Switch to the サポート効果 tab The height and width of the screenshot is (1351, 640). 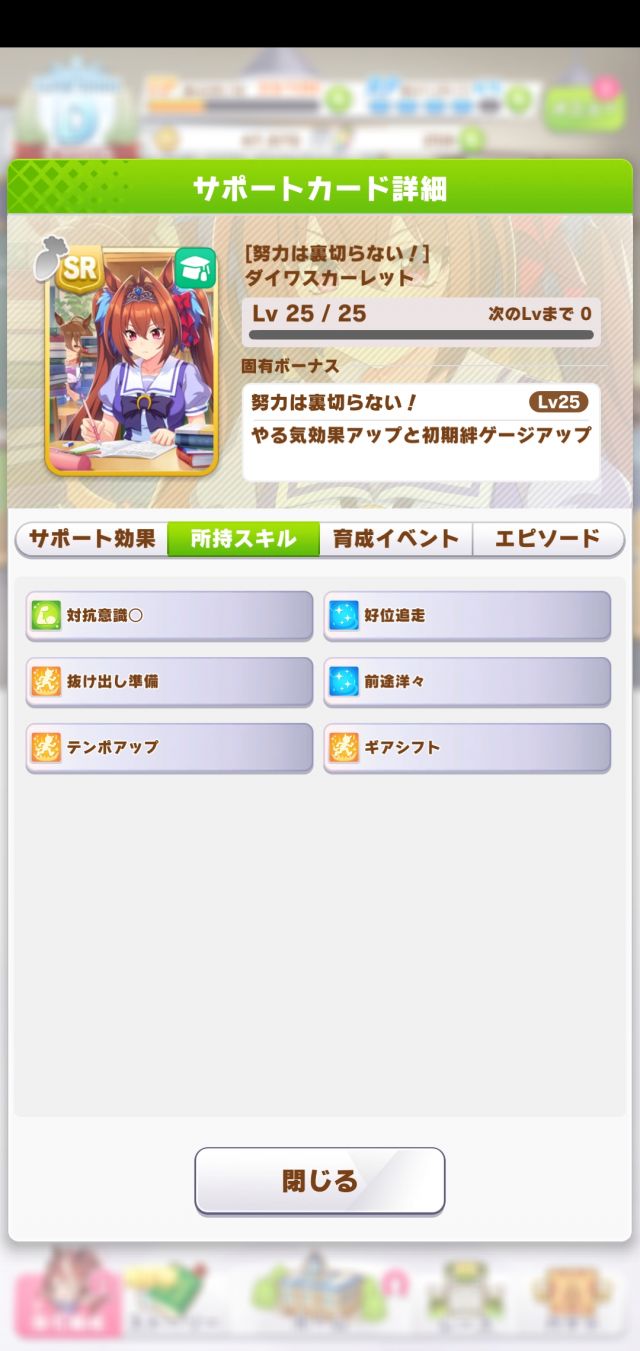pyautogui.click(x=92, y=539)
